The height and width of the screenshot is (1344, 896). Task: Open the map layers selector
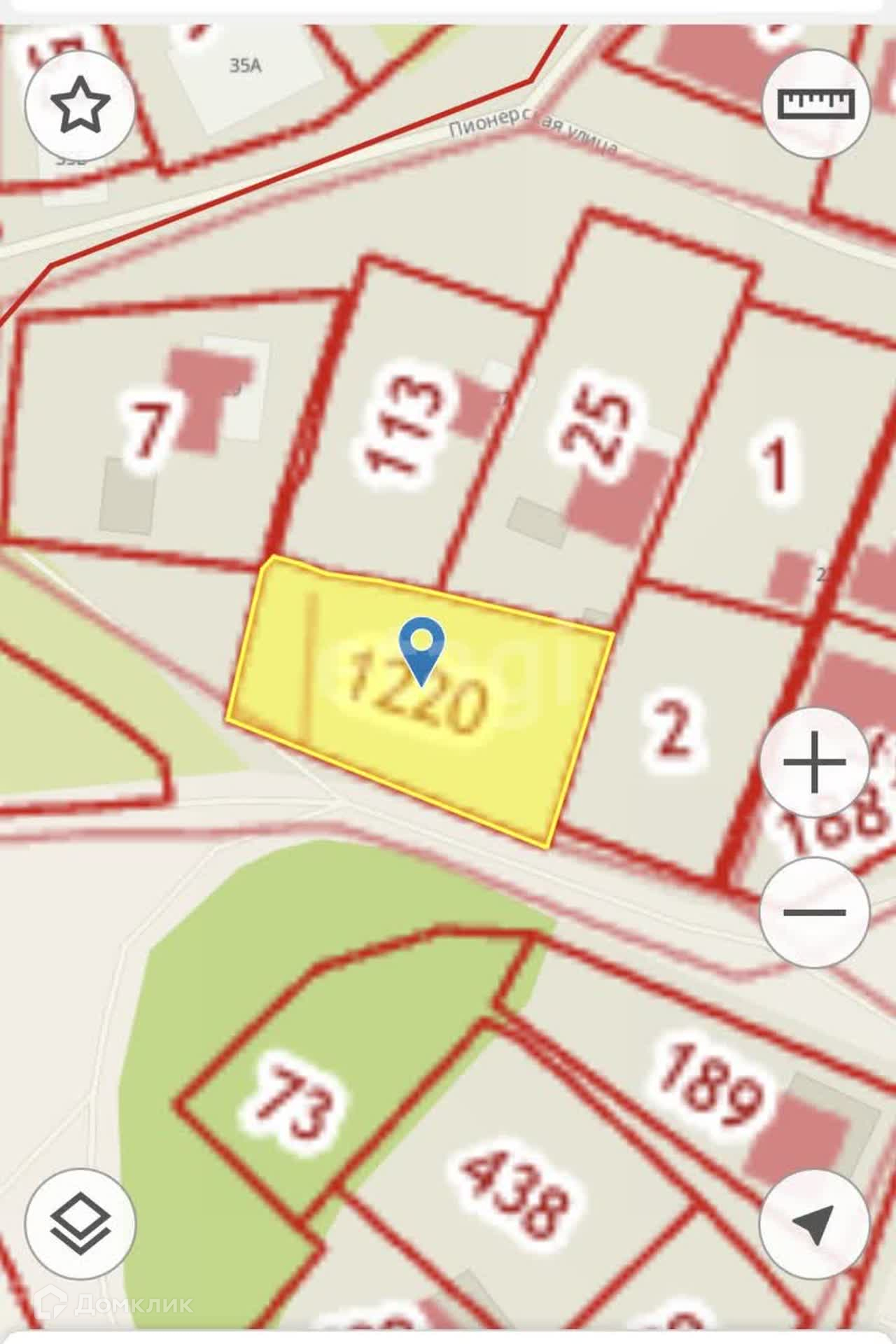(80, 1225)
